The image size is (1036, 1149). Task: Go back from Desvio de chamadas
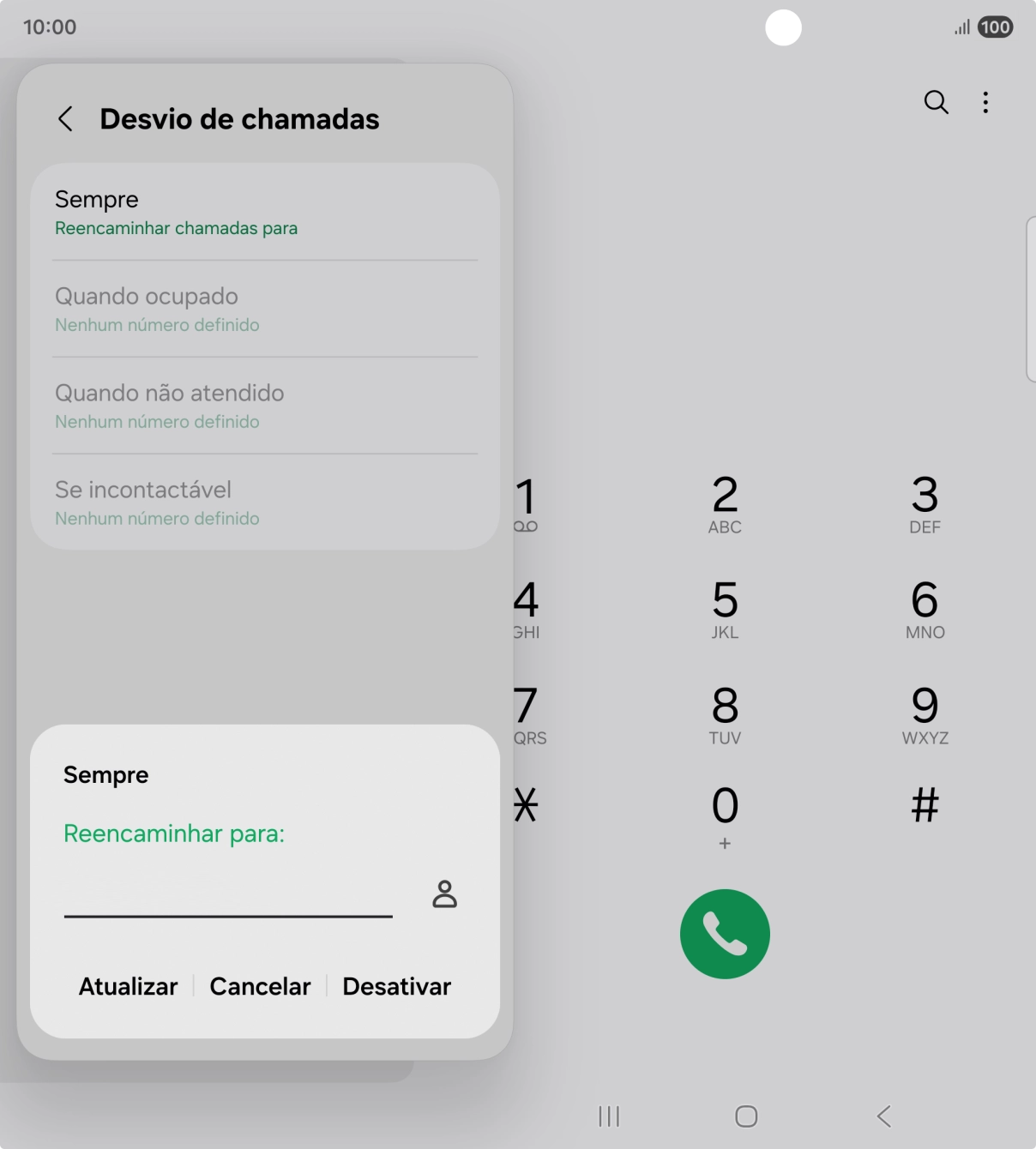[65, 119]
